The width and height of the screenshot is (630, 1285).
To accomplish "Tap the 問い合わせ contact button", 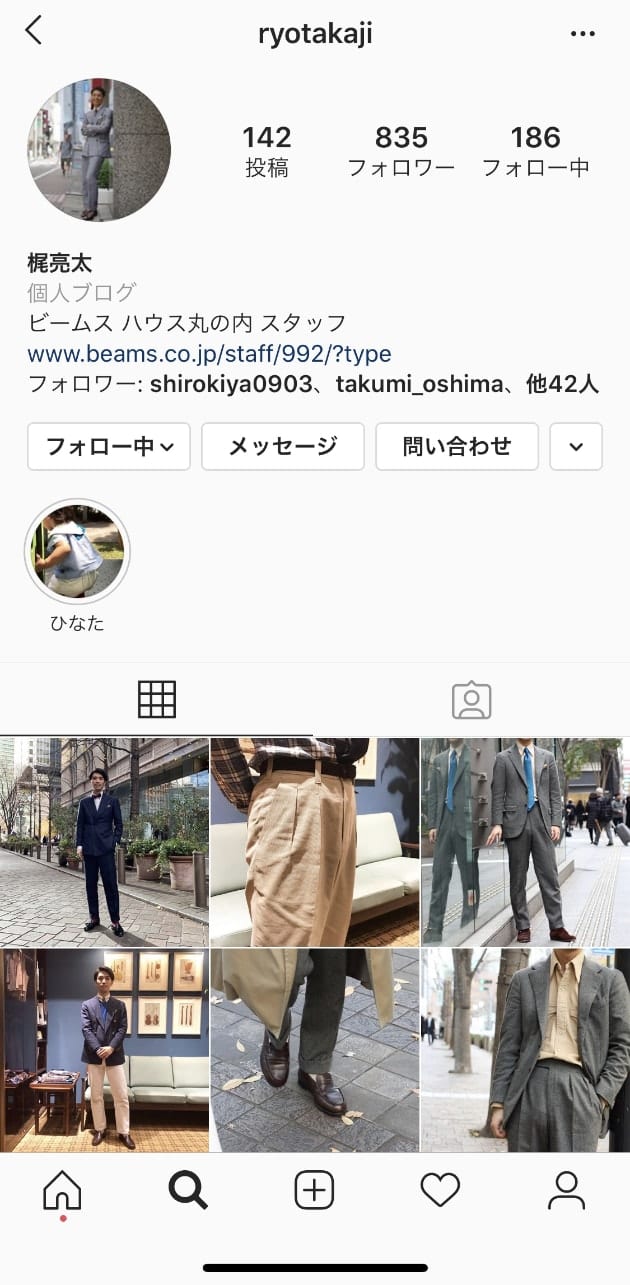I will click(457, 446).
